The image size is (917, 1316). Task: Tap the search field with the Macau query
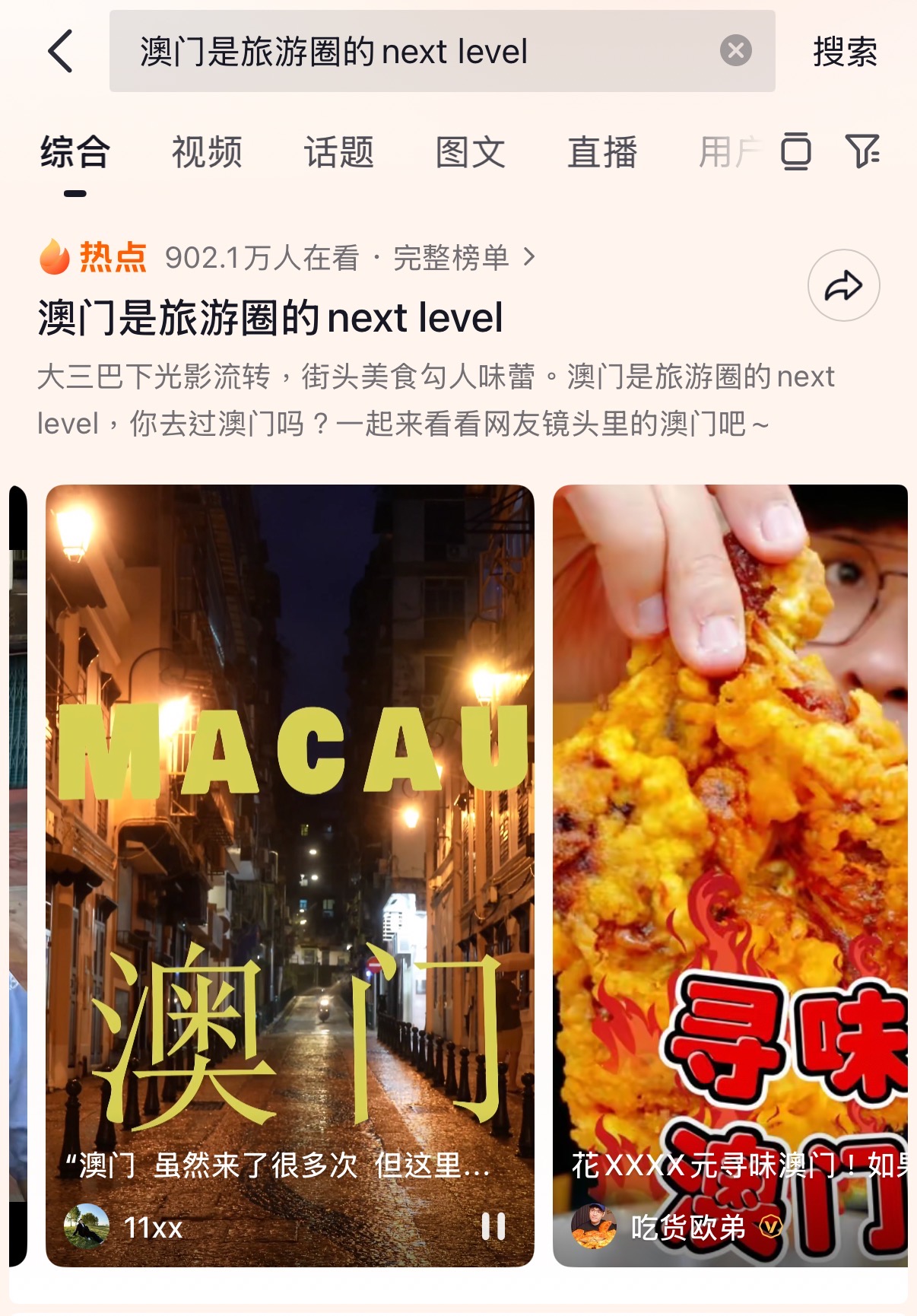(411, 52)
